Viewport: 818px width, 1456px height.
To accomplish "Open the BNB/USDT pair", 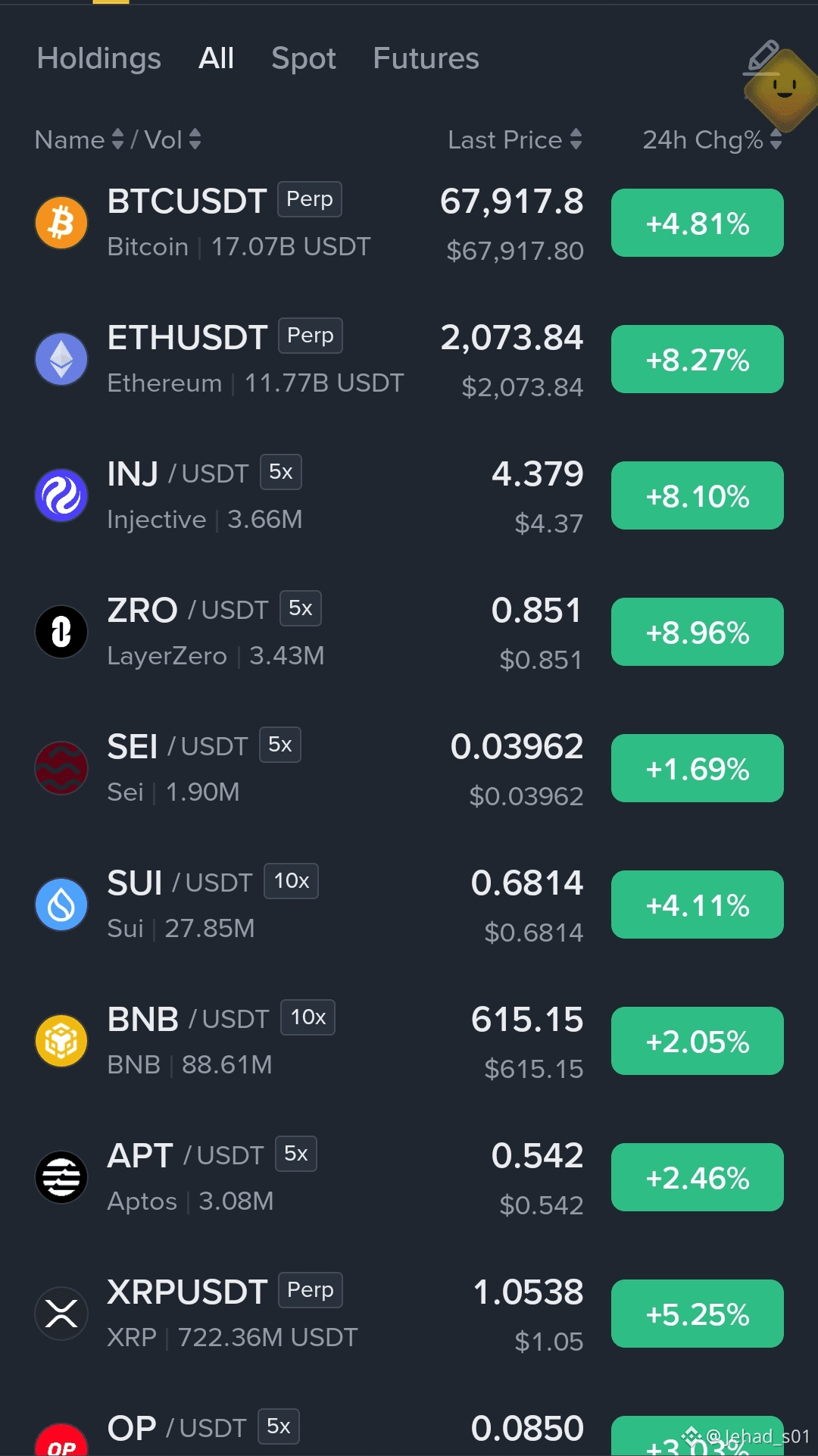I will 409,1041.
